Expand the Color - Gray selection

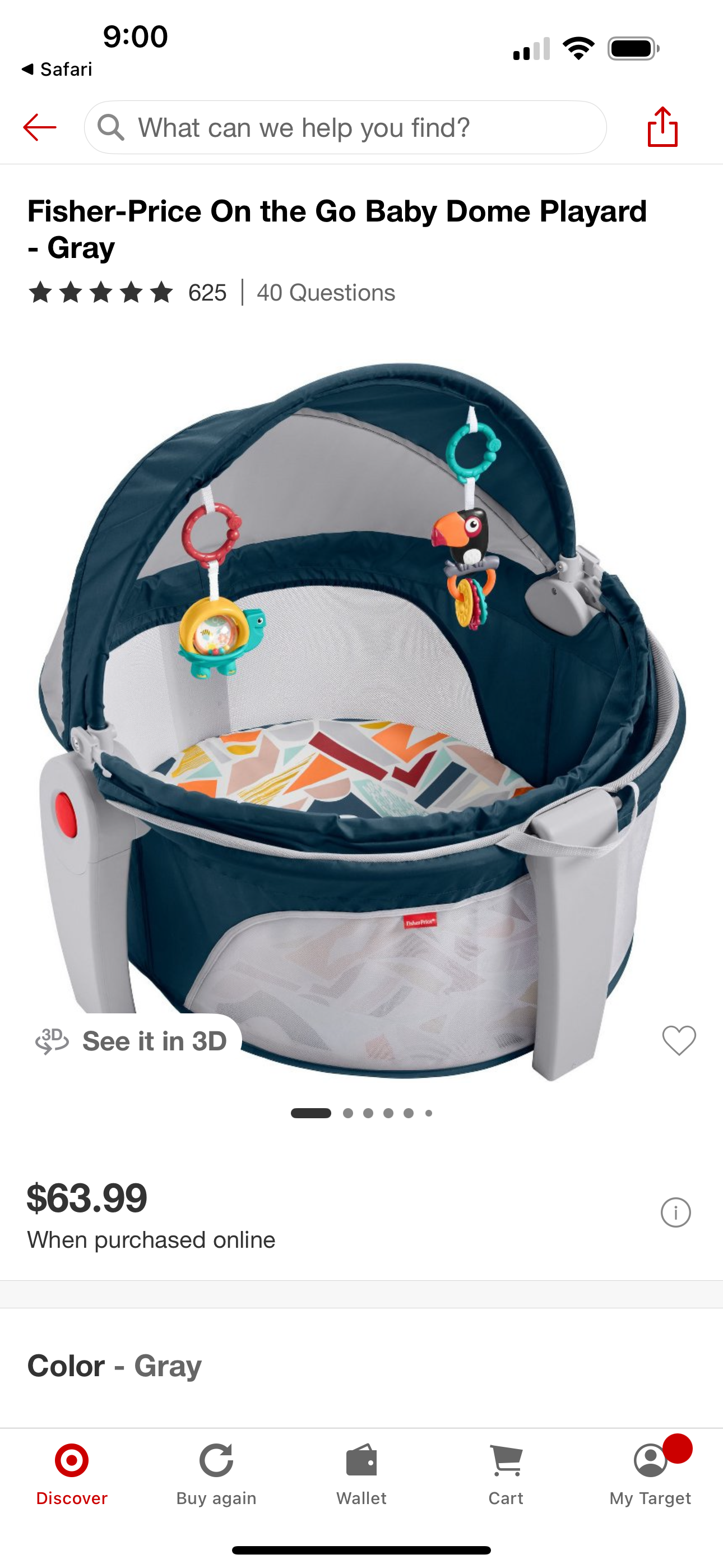[x=113, y=1366]
